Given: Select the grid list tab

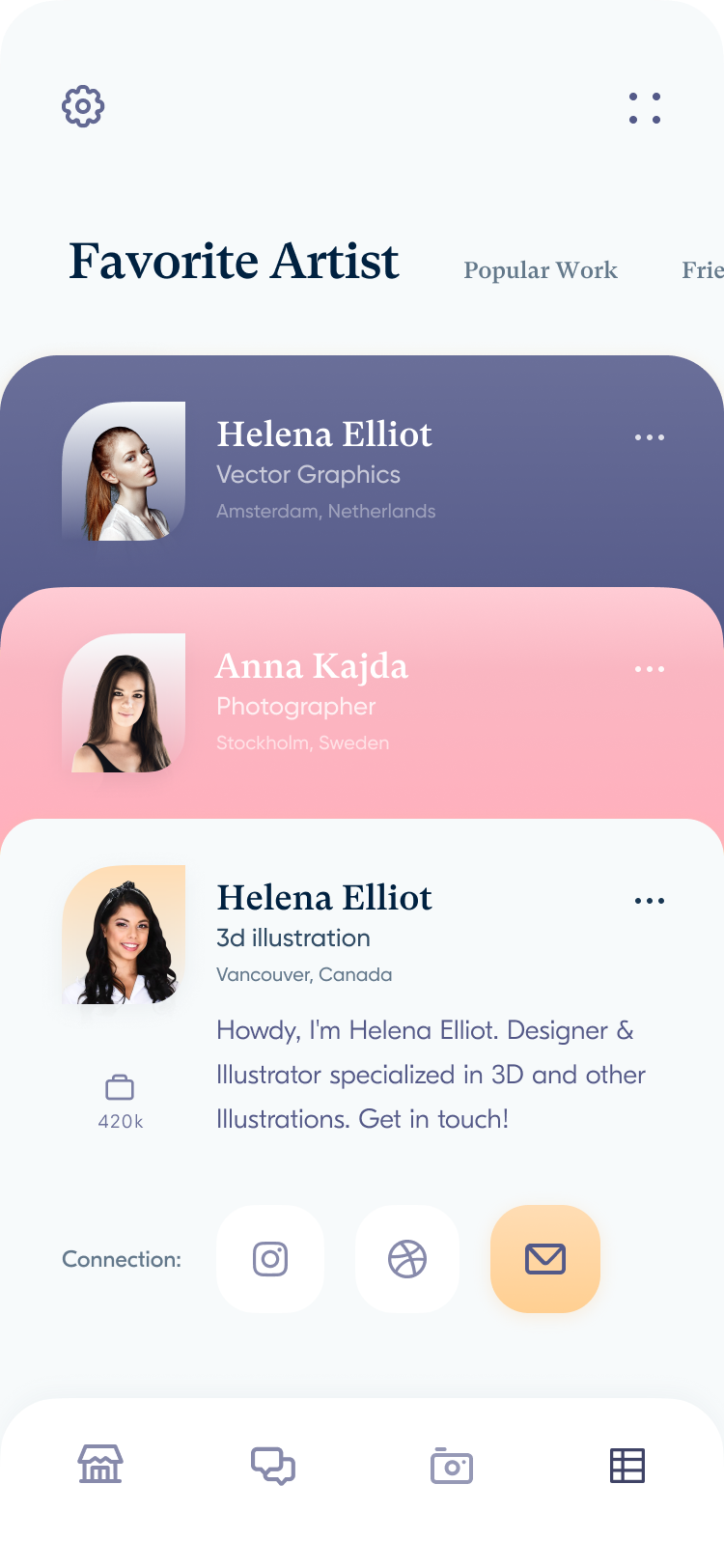Looking at the screenshot, I should (x=627, y=1466).
